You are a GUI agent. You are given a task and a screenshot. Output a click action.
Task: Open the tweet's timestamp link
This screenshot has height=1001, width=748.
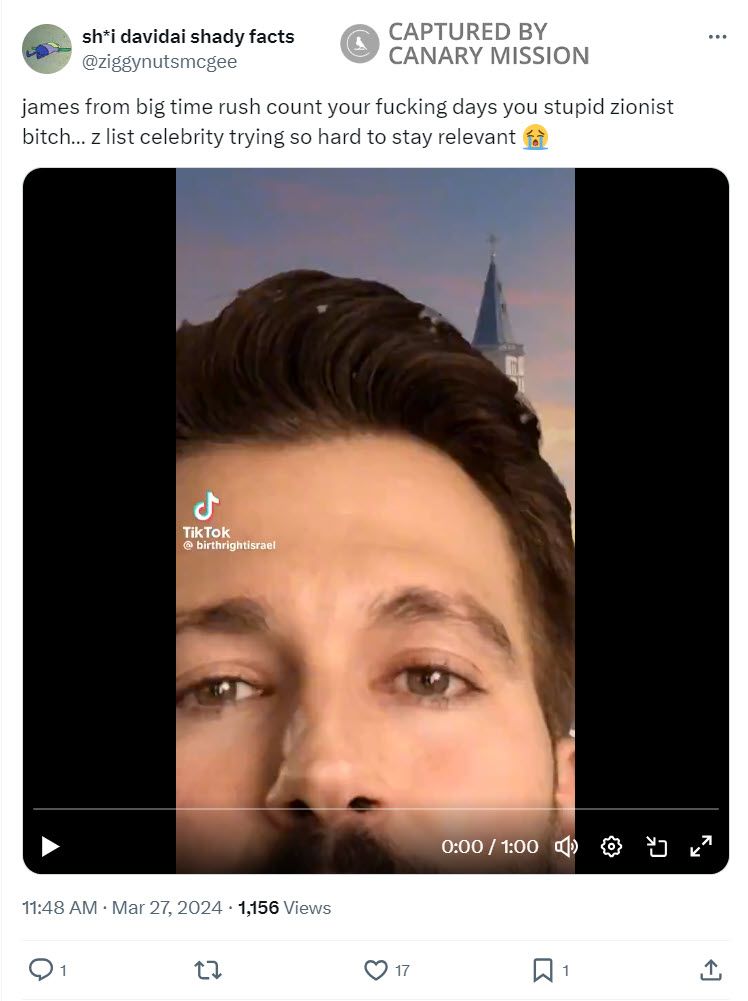(x=122, y=908)
